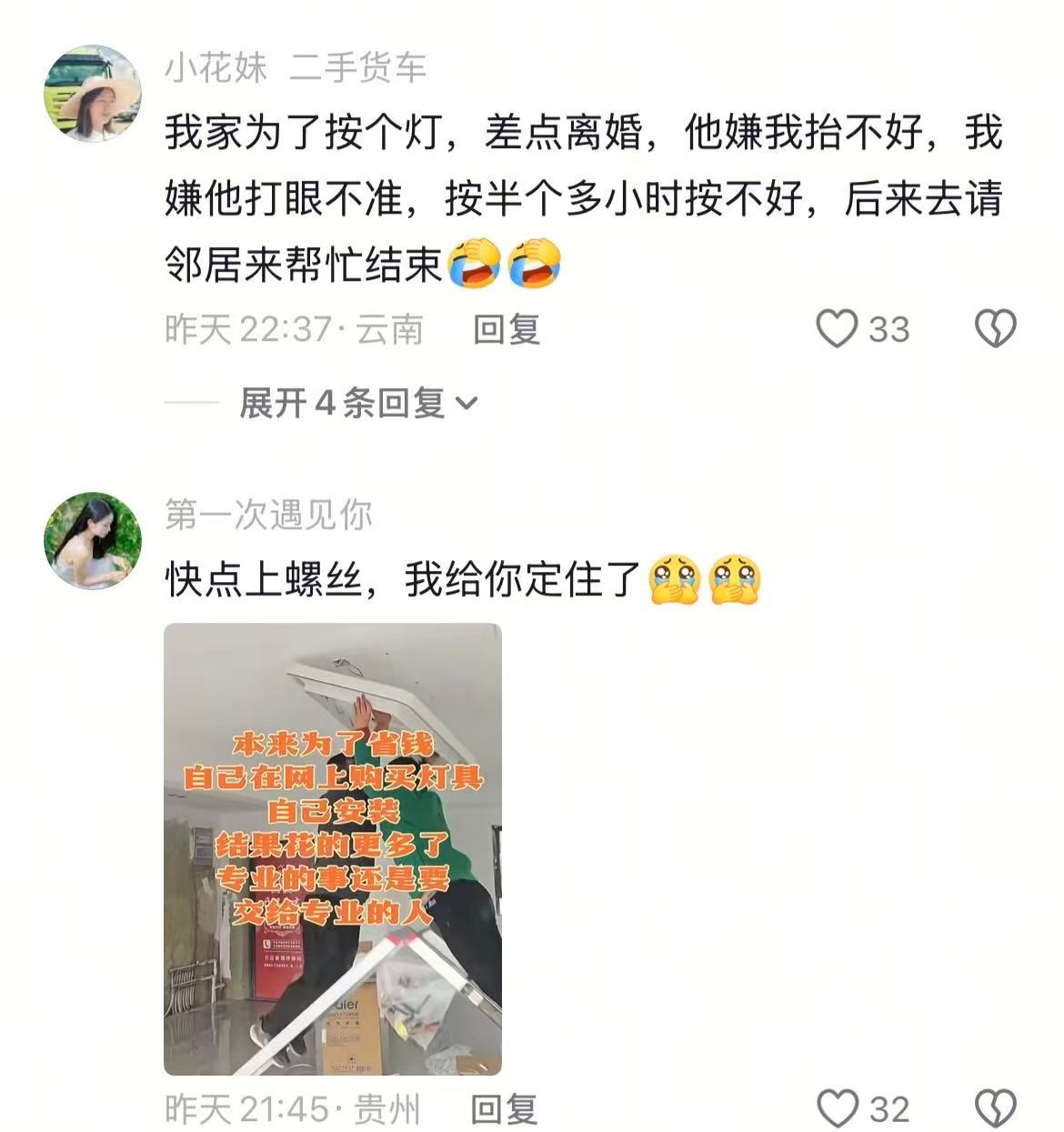Open 第一次遇见你's username link

pos(270,515)
